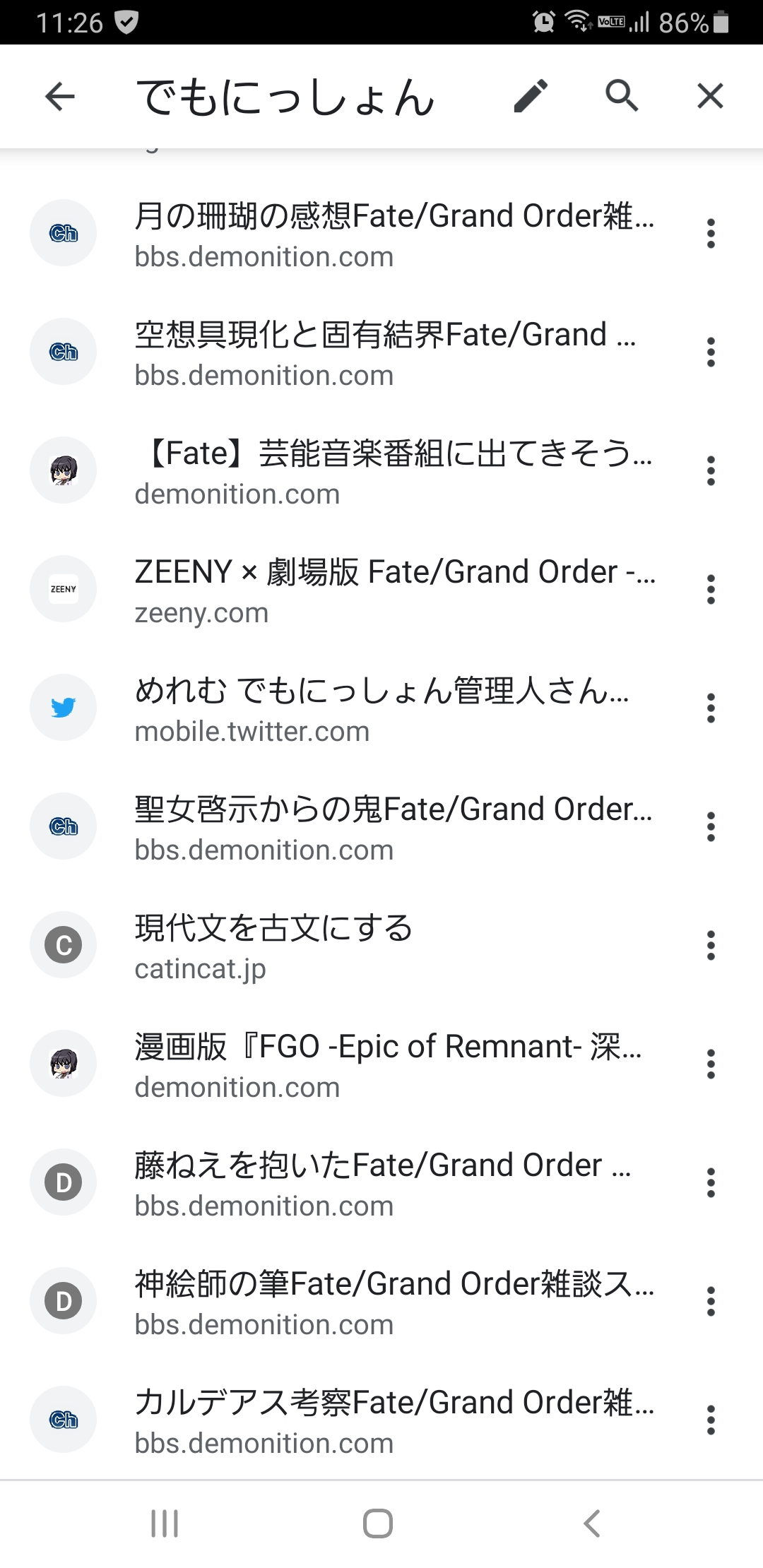This screenshot has width=763, height=1568.
Task: Go to the system home screen
Action: point(378,1524)
